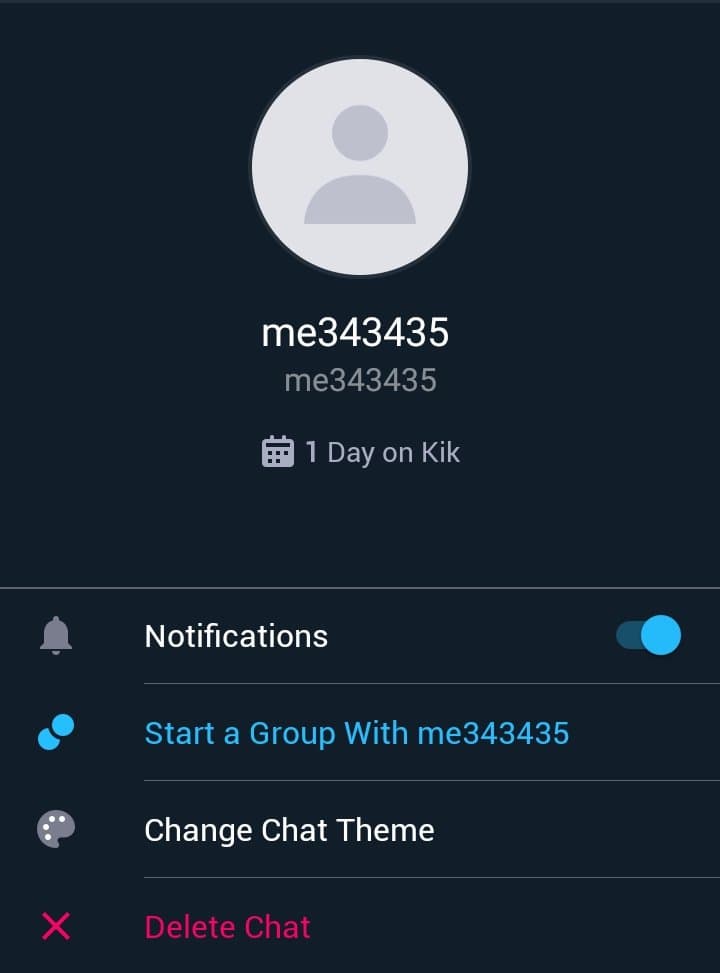Open Start a Group With me343435
Image resolution: width=720 pixels, height=973 pixels.
(x=357, y=733)
